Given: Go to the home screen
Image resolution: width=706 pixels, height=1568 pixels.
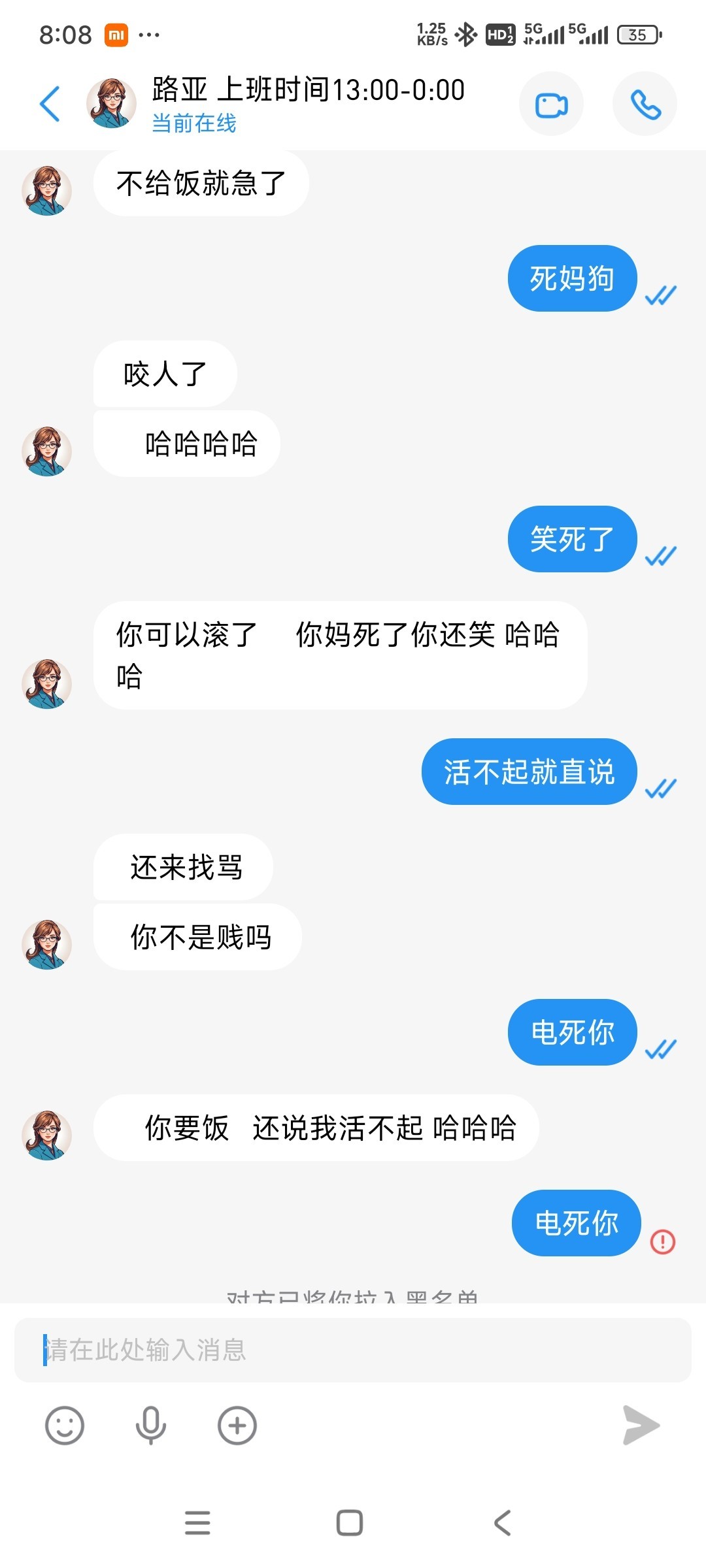Looking at the screenshot, I should (350, 1523).
